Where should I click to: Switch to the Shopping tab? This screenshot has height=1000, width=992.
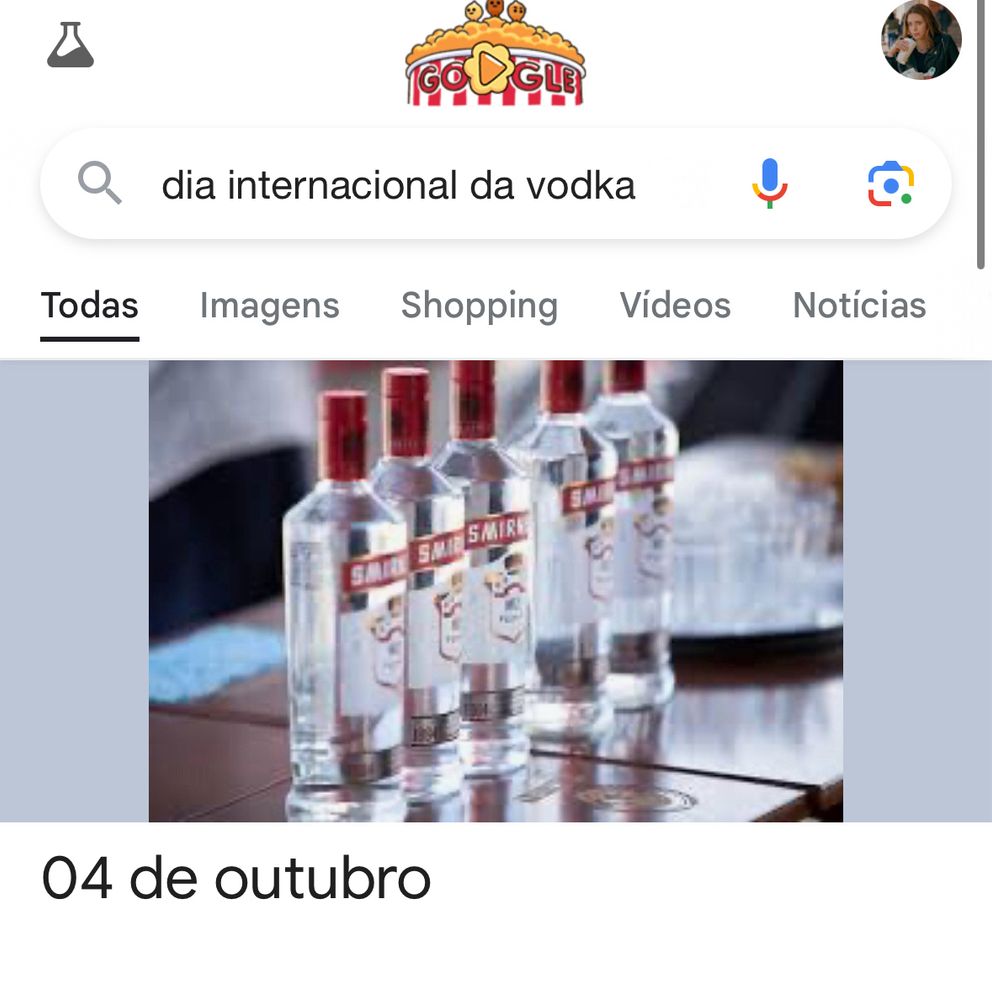[x=479, y=305]
